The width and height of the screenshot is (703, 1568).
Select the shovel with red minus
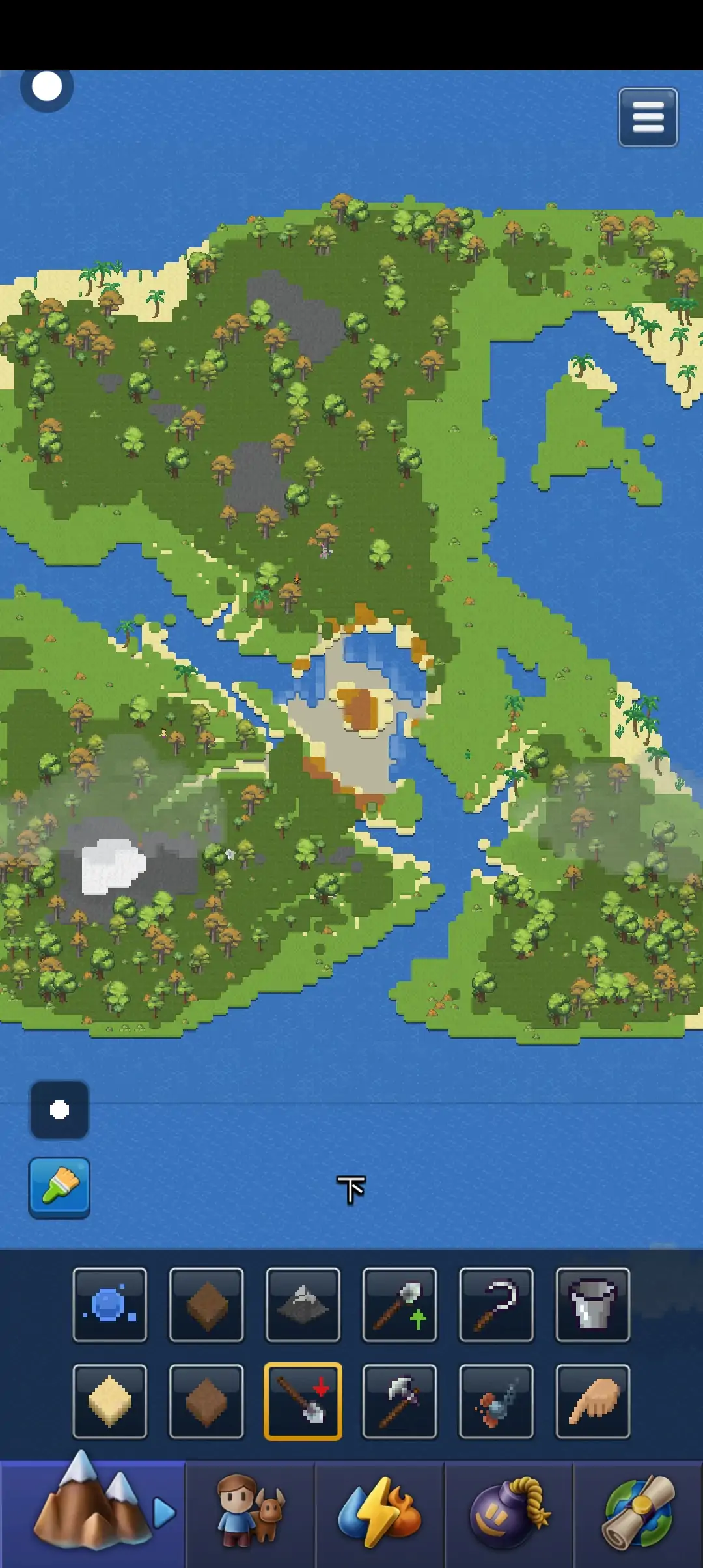[303, 1401]
